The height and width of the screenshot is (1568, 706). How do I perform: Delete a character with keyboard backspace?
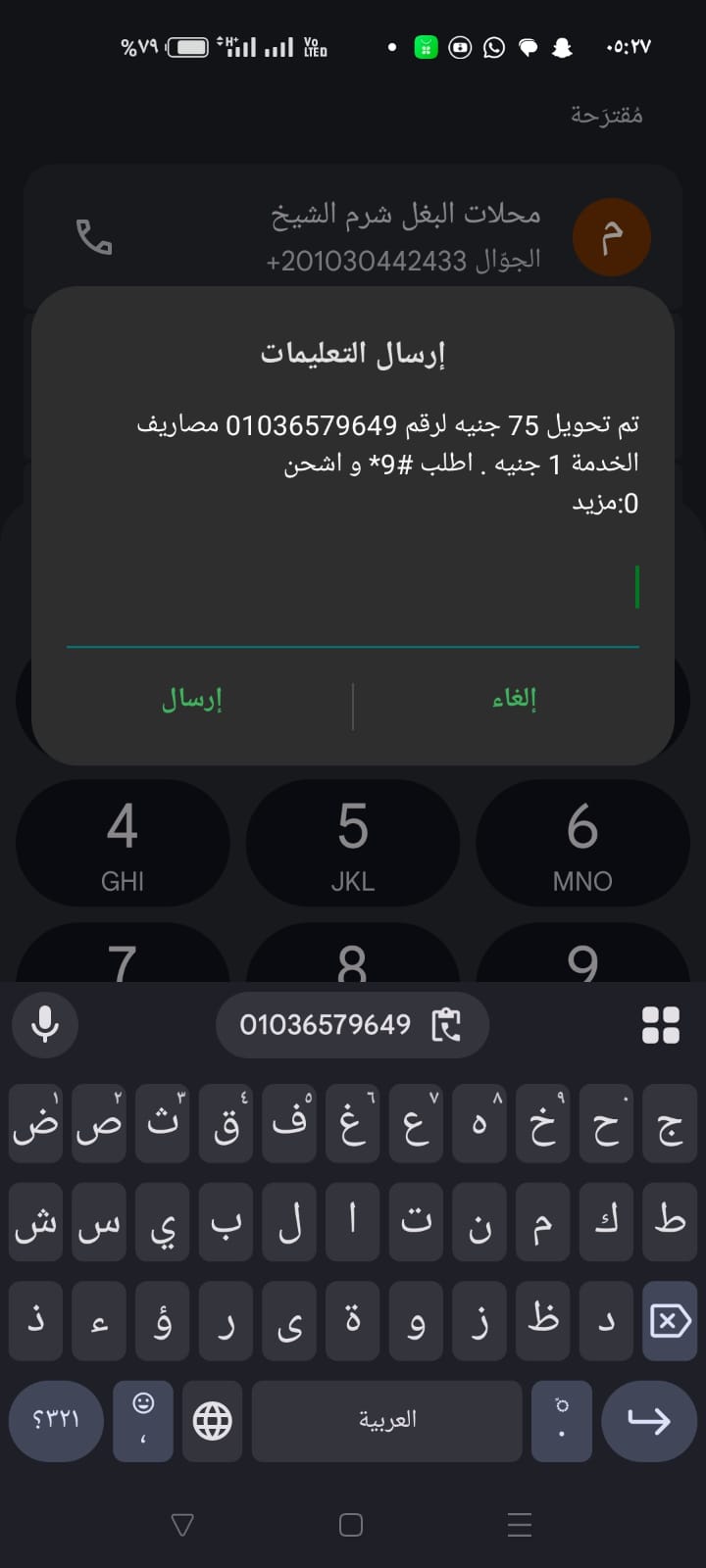pyautogui.click(x=670, y=1322)
